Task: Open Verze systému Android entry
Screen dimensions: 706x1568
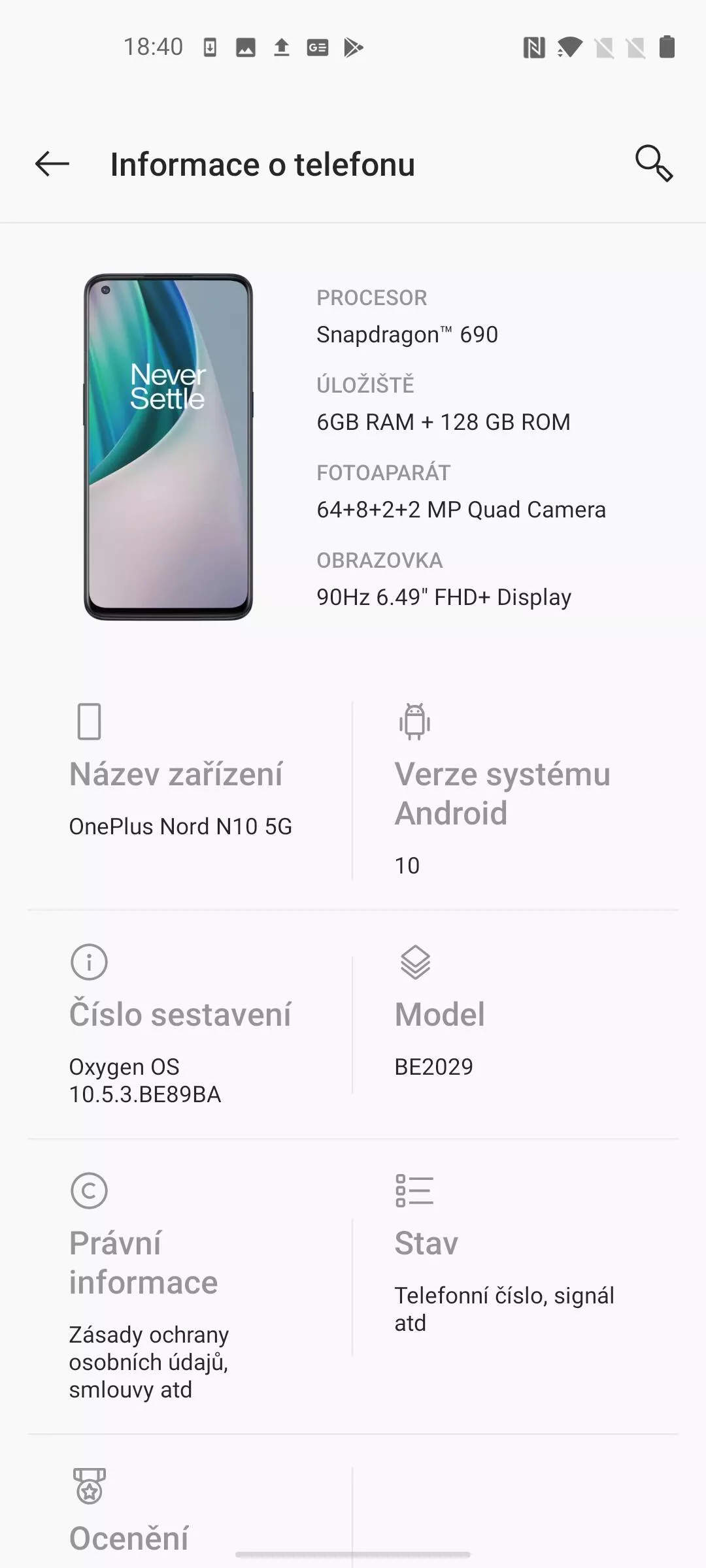Action: point(516,791)
